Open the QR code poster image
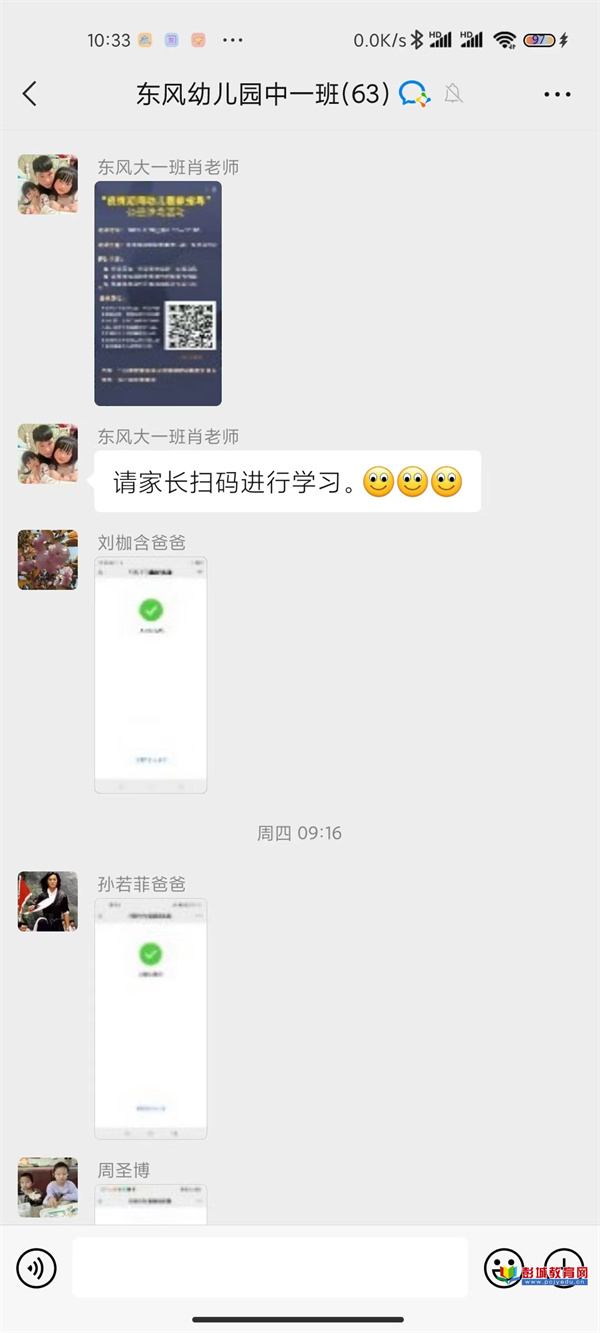 [158, 293]
